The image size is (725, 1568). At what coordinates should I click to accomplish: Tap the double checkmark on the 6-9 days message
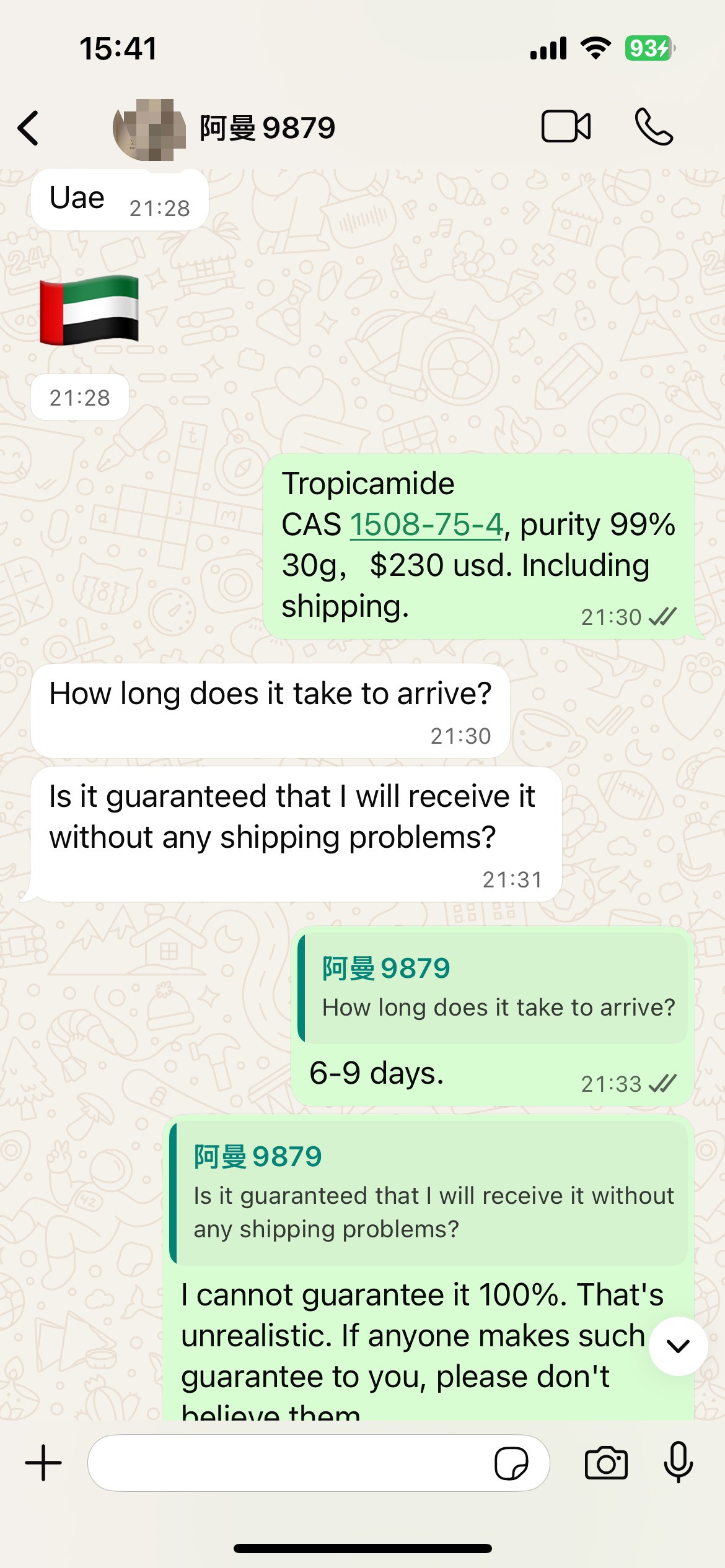(663, 1084)
